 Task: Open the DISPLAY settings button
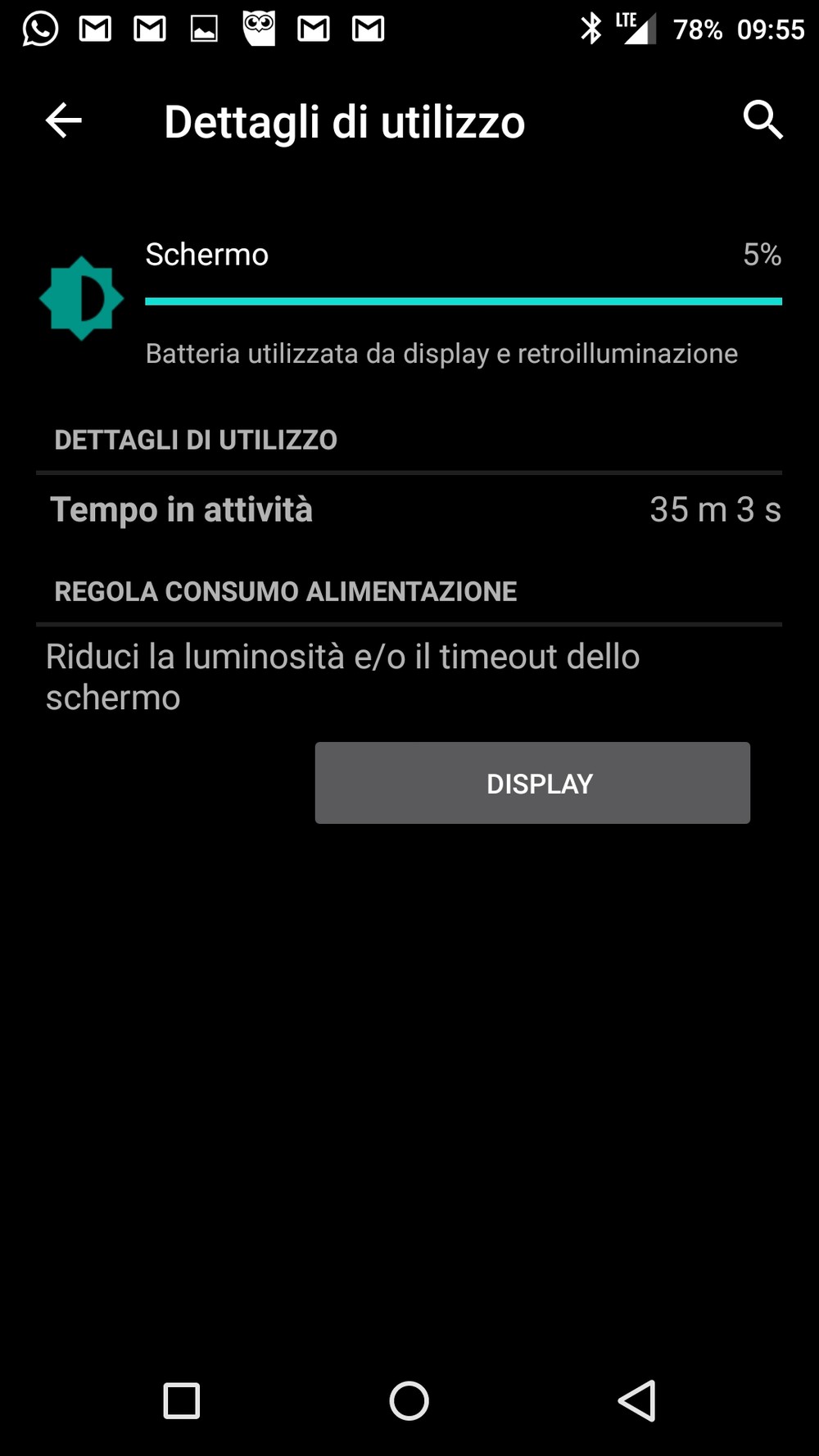[x=532, y=783]
